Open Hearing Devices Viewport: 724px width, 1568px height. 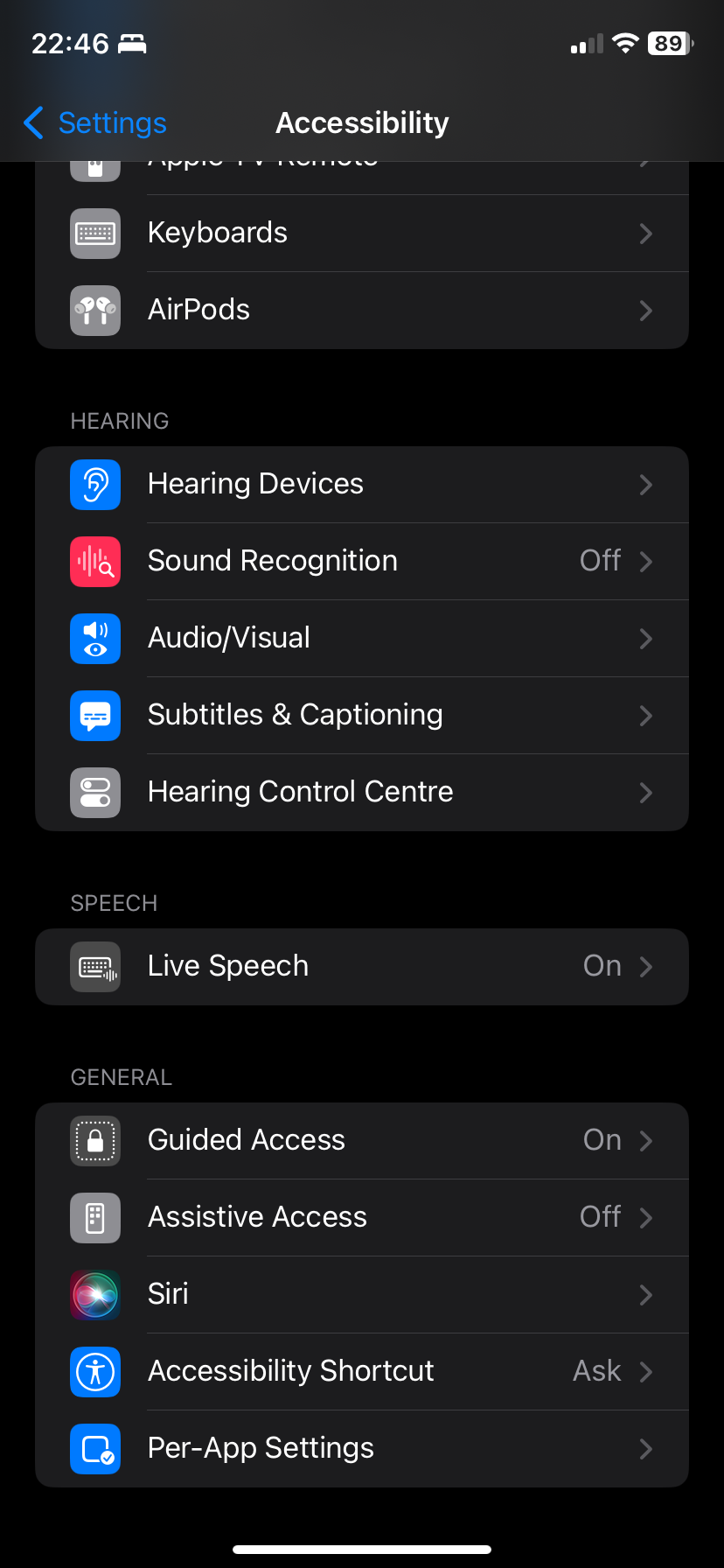(361, 485)
